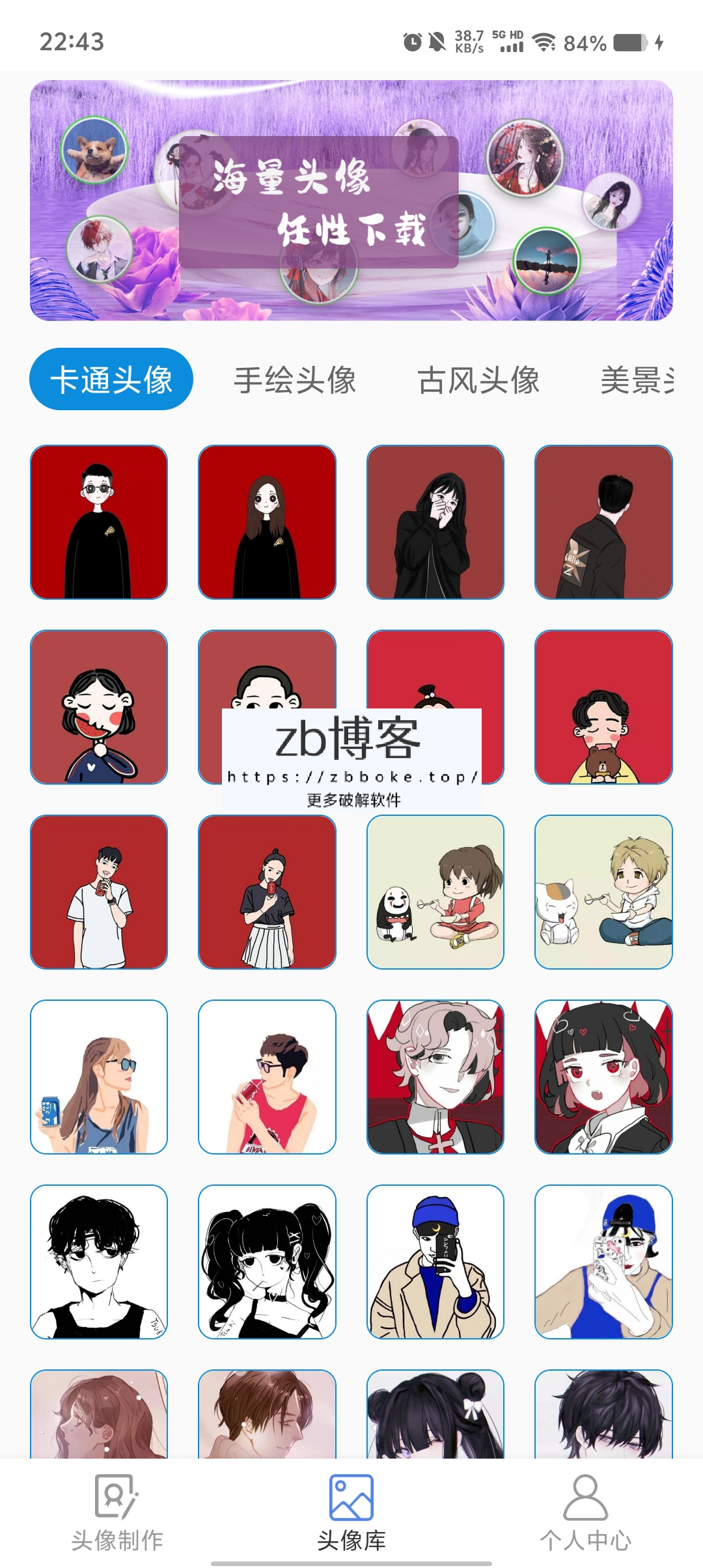The width and height of the screenshot is (703, 1568).
Task: Open the 海量头像 任性下载 banner
Action: [x=351, y=201]
